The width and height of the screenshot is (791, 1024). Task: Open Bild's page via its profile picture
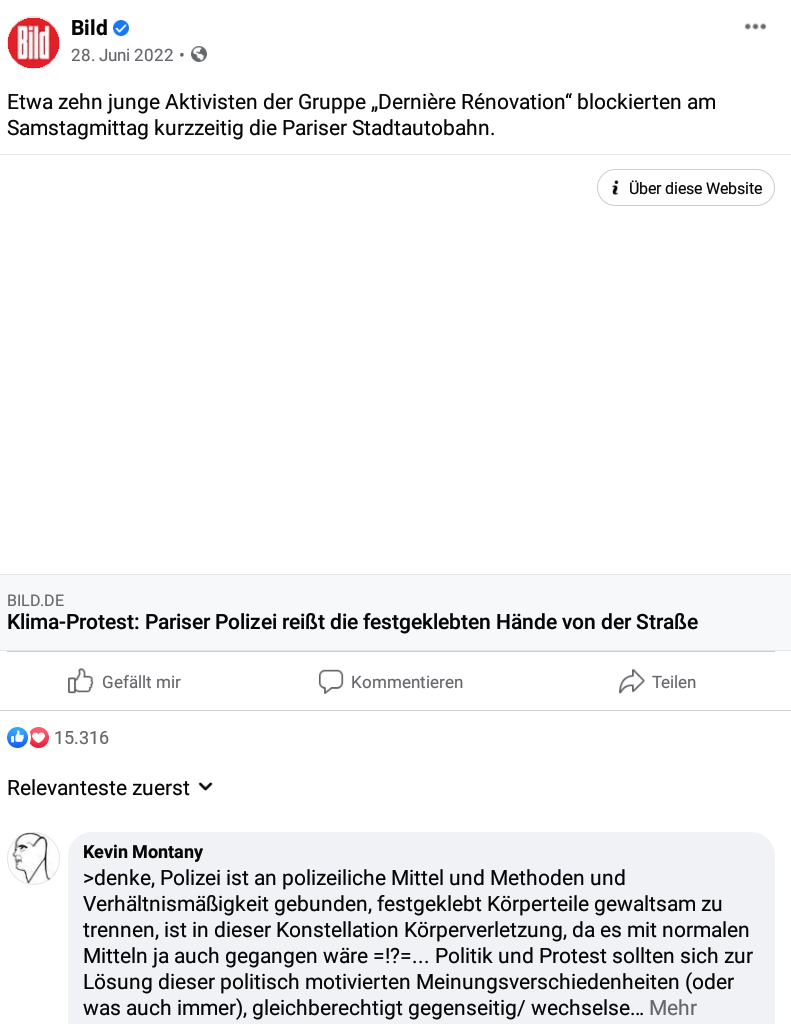[x=33, y=42]
